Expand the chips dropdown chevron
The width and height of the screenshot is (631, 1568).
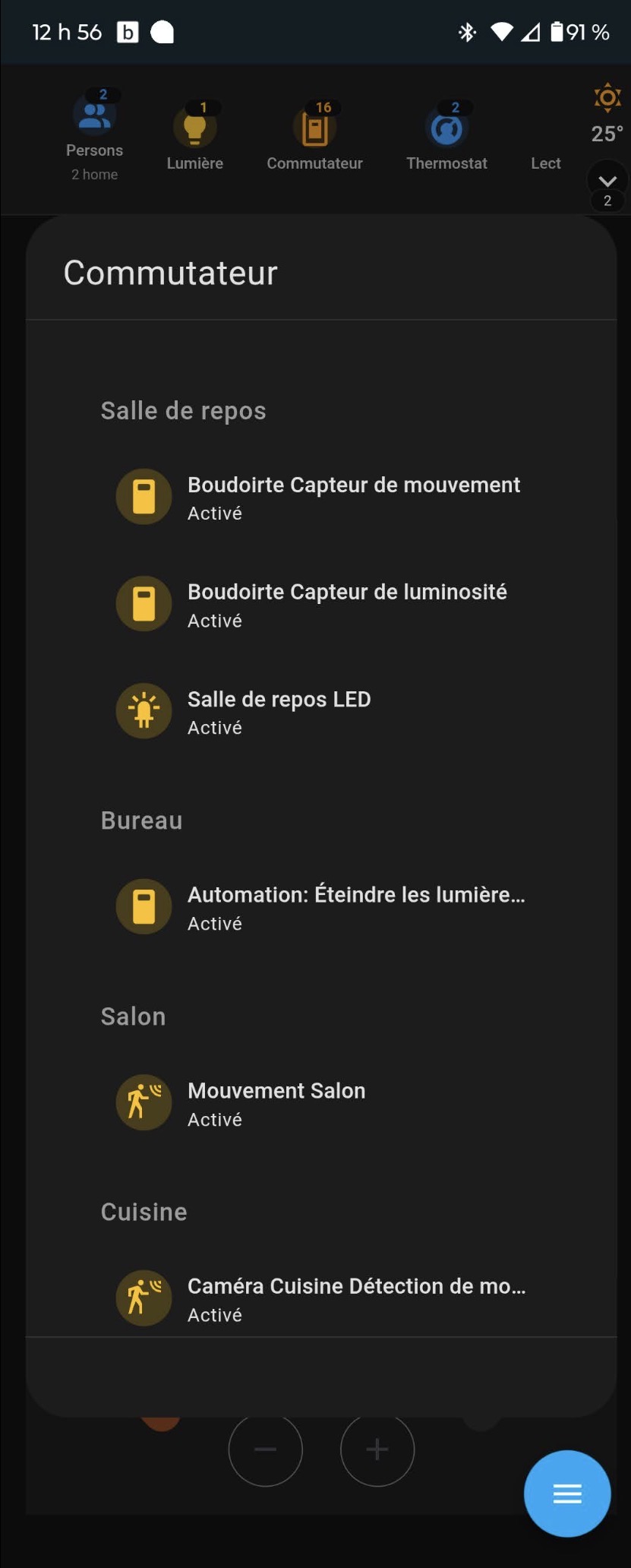607,181
